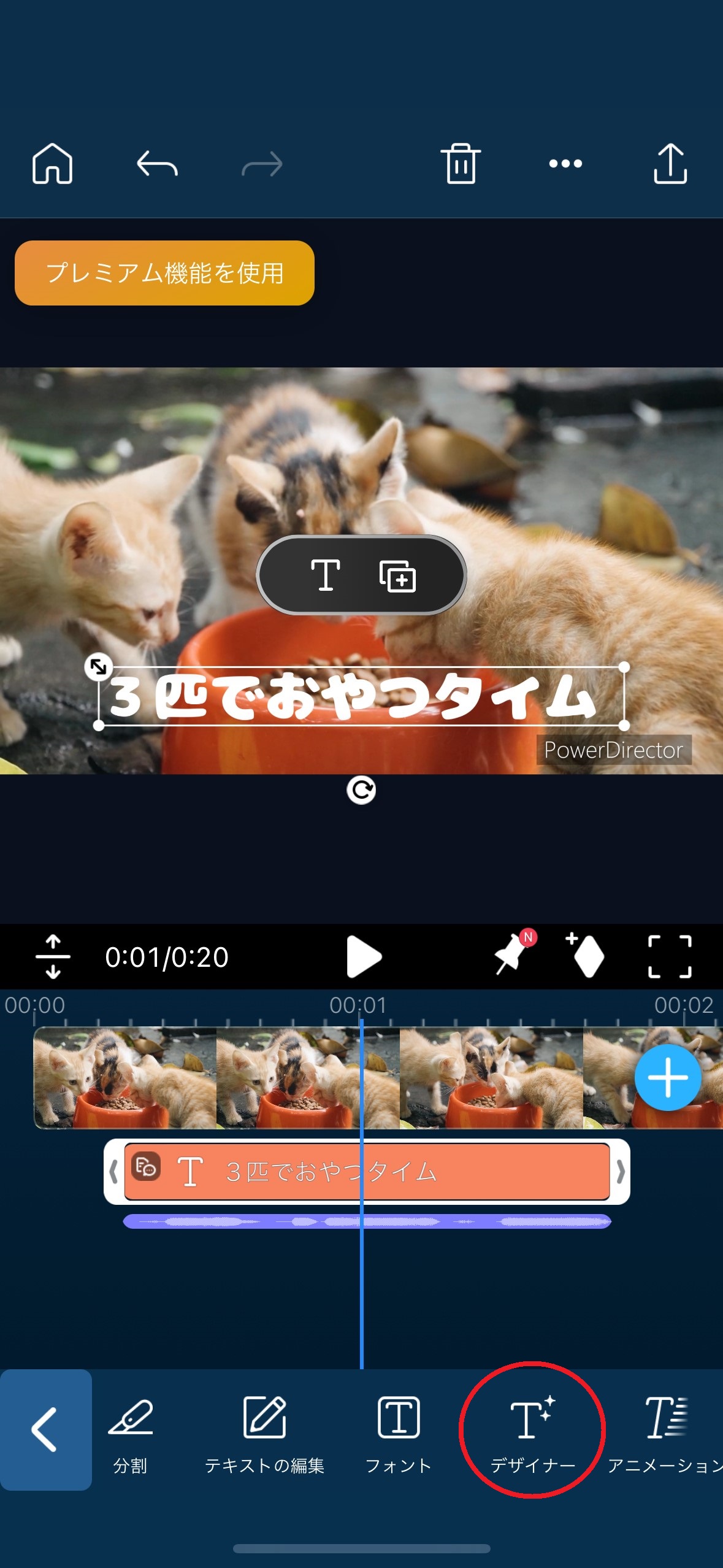The image size is (723, 1568).
Task: Open the three-dot more options menu
Action: click(x=565, y=164)
